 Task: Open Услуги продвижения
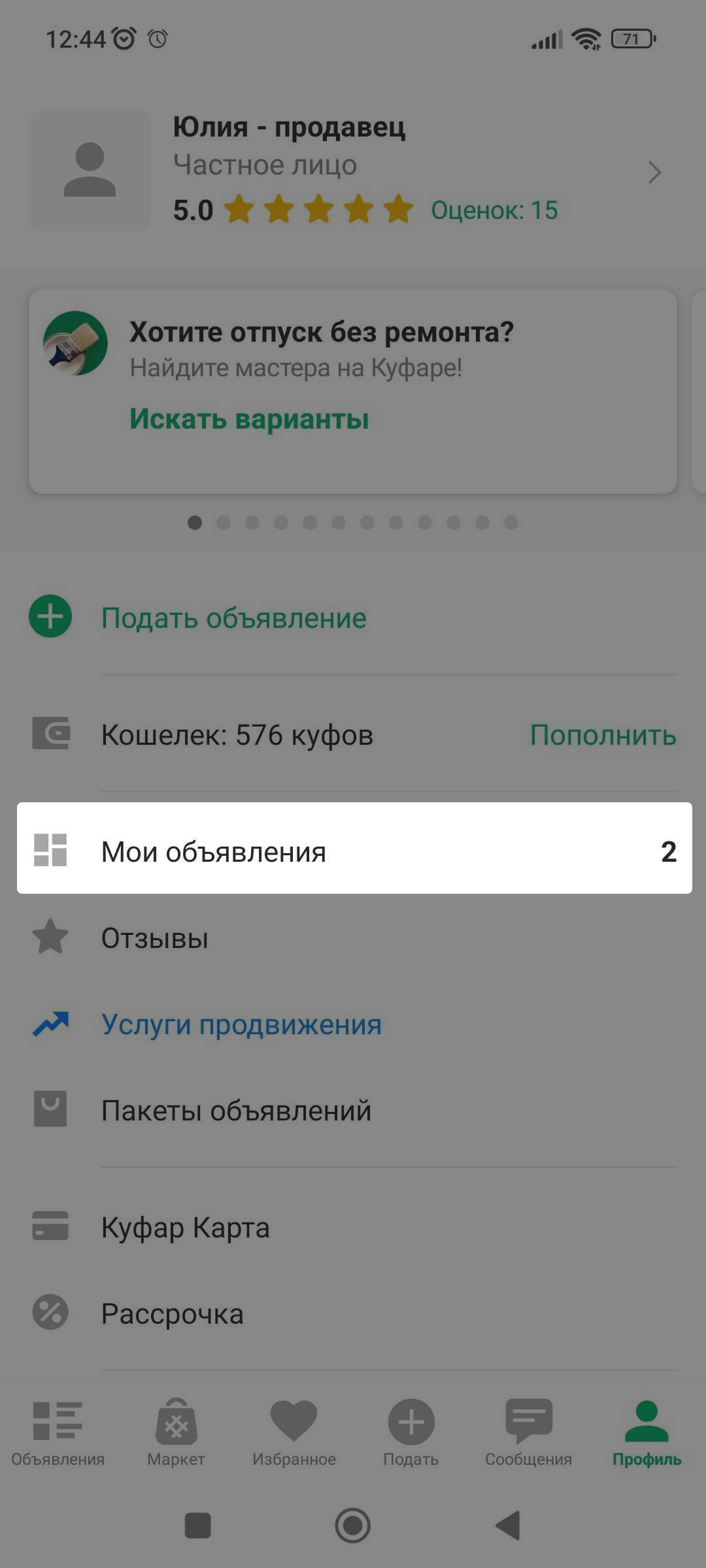(241, 1024)
